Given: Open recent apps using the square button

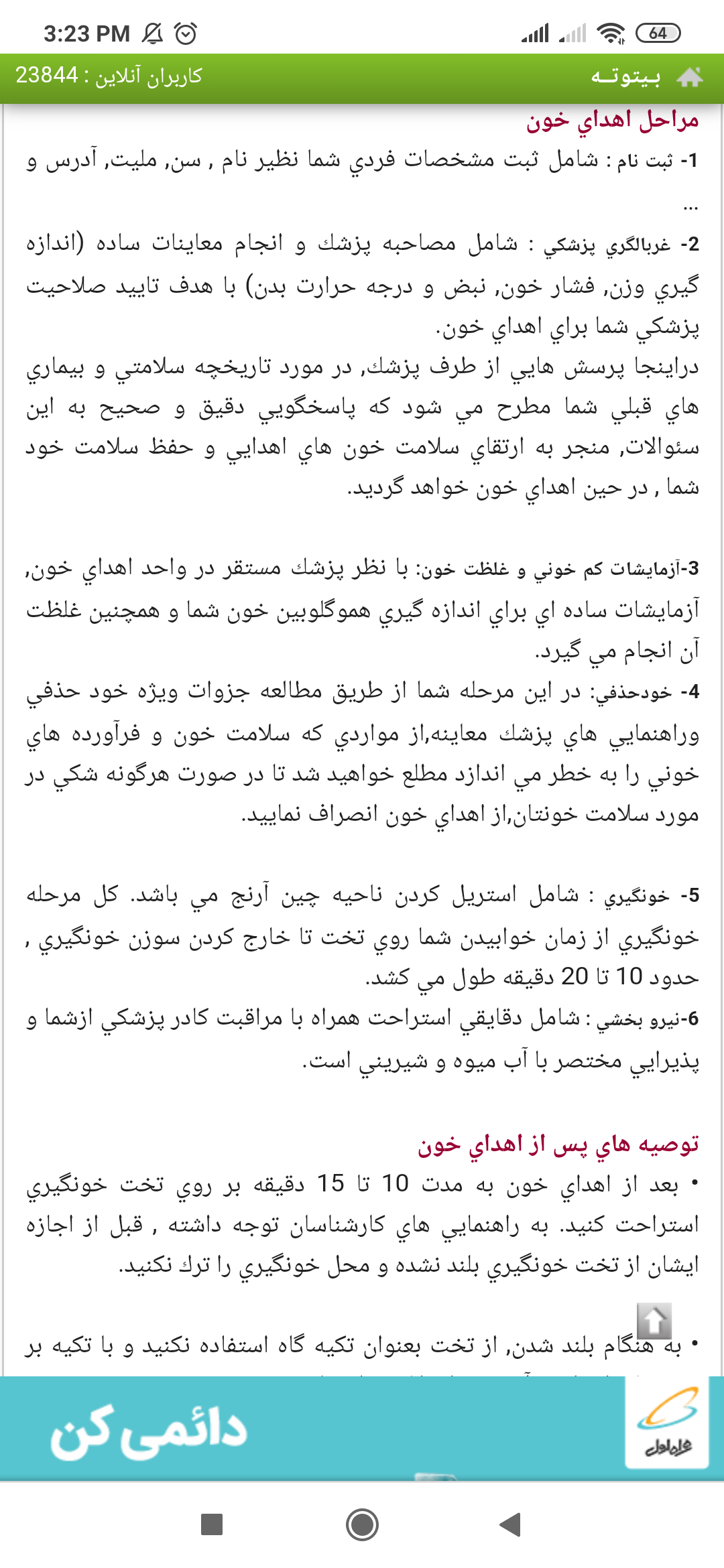Looking at the screenshot, I should (212, 1524).
